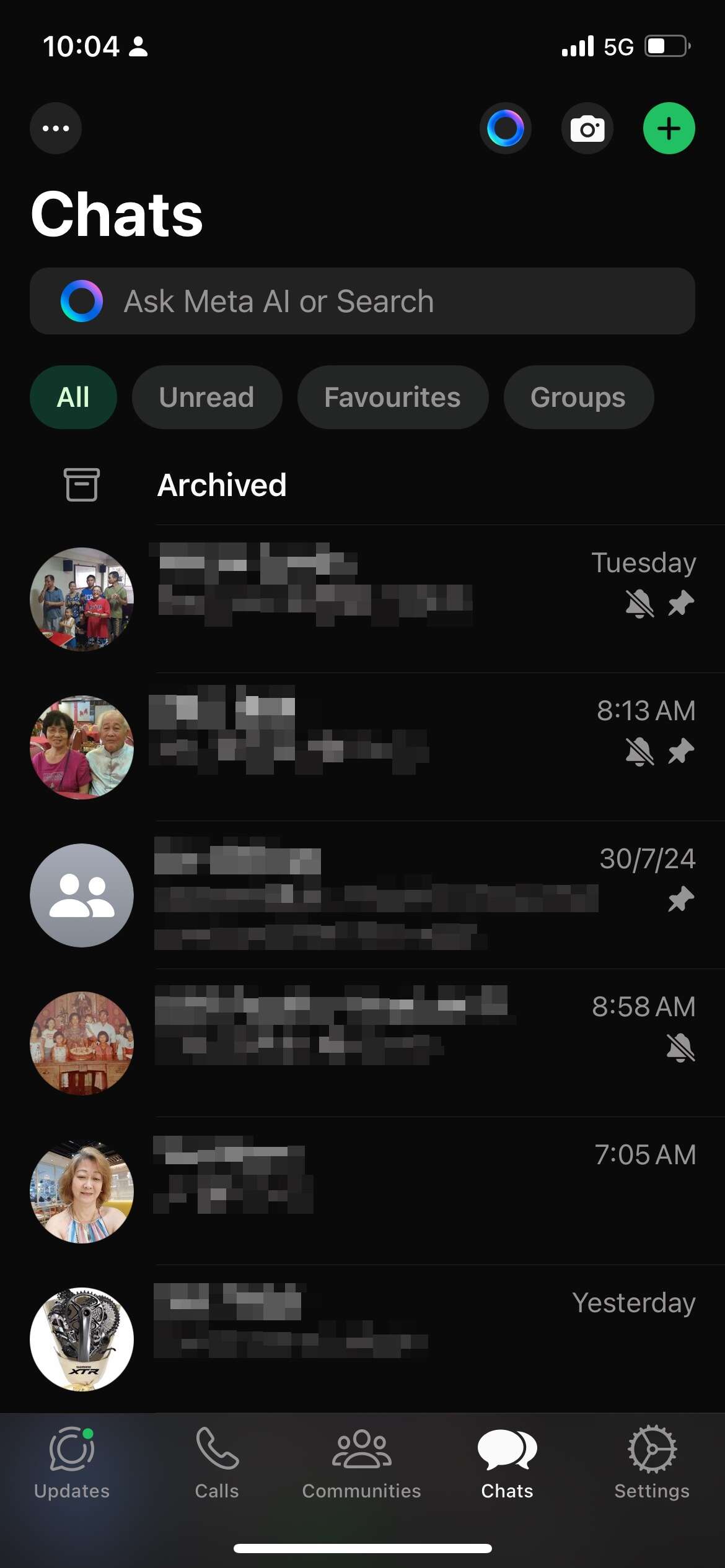The height and width of the screenshot is (1568, 725).
Task: Open the camera
Action: click(587, 128)
